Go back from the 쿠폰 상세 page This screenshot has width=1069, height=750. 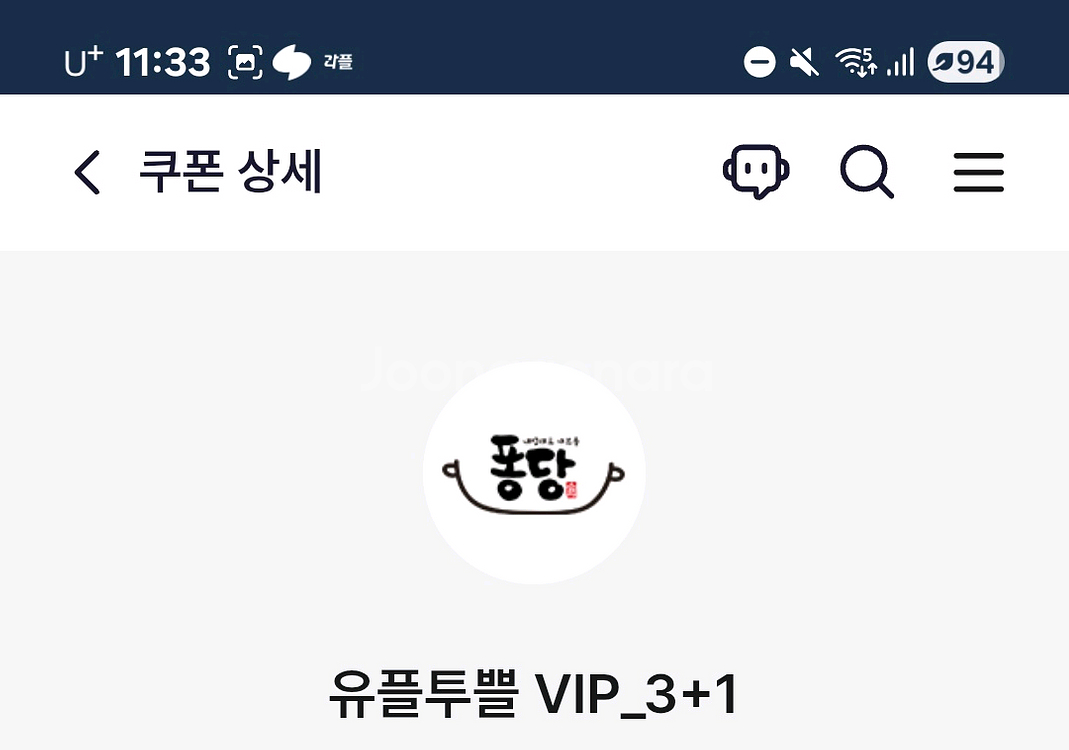(x=87, y=172)
